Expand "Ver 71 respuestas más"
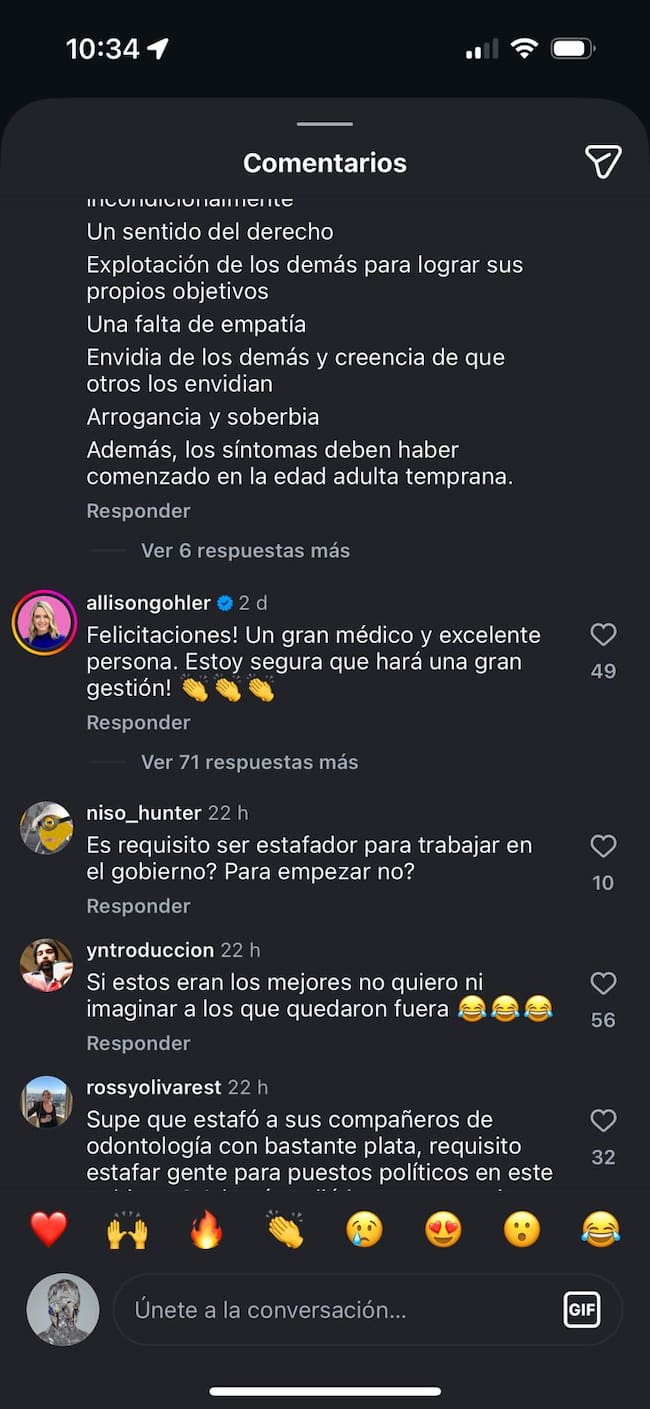The height and width of the screenshot is (1409, 650). pos(249,762)
